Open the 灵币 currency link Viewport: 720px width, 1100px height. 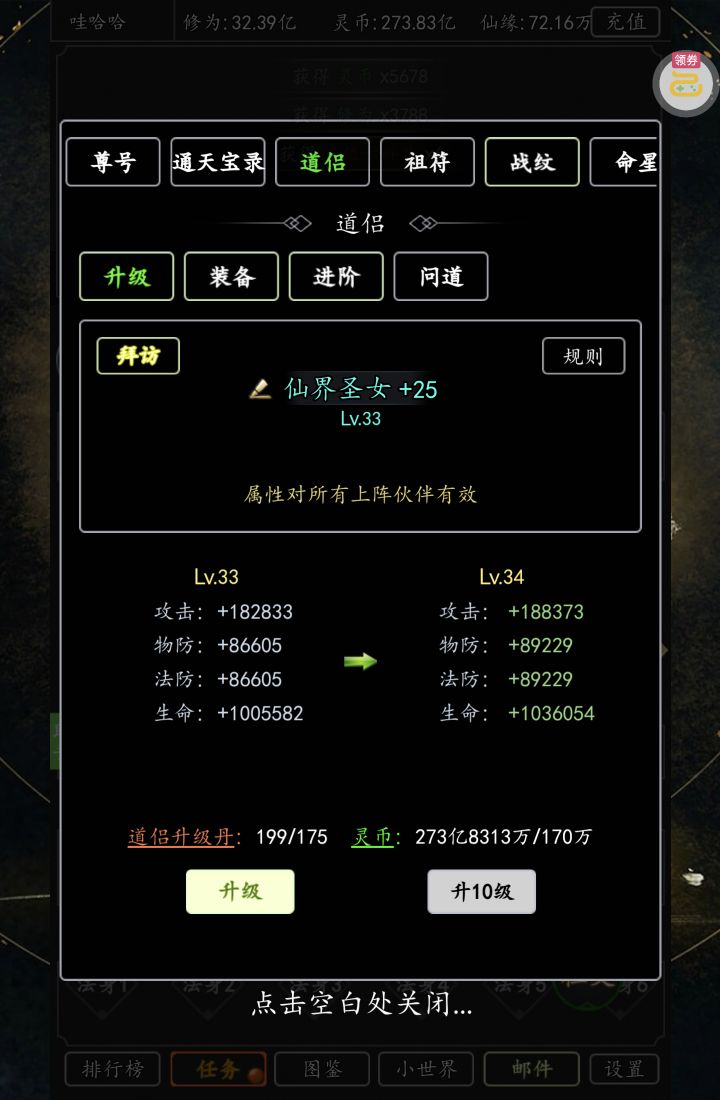(x=375, y=837)
